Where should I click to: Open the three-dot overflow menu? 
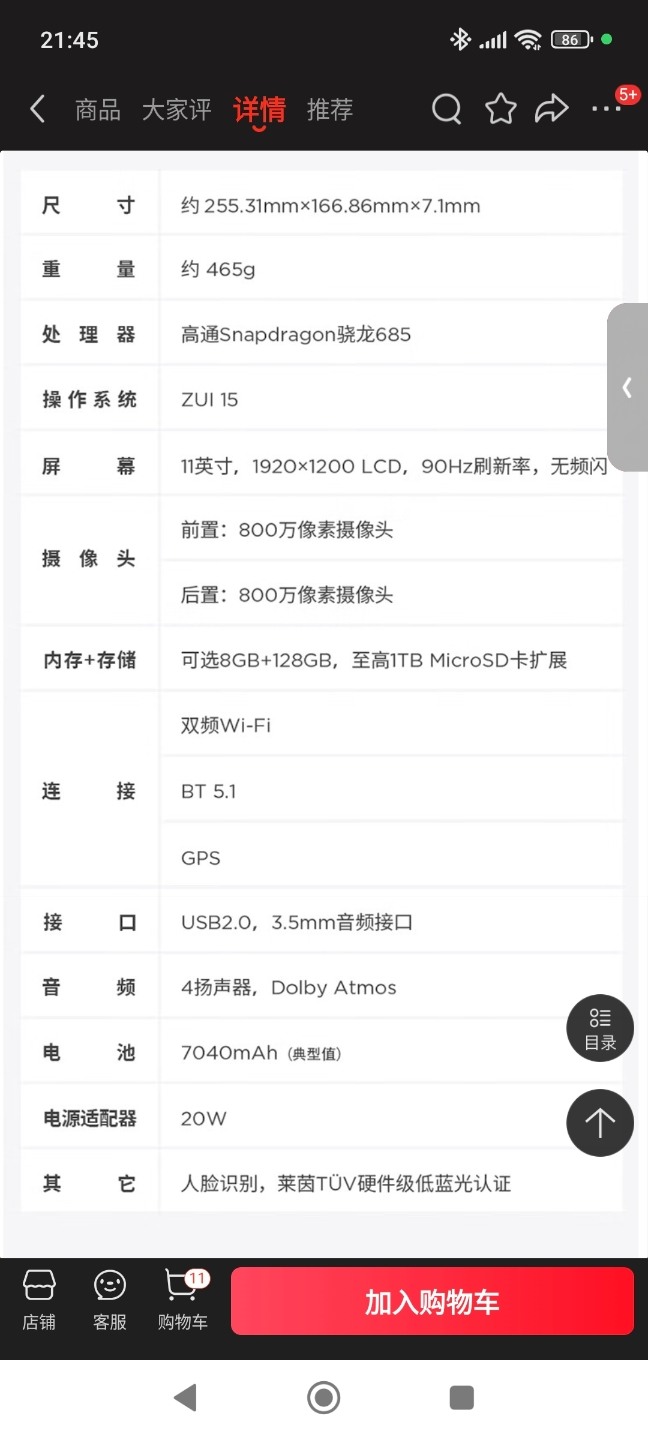[606, 109]
